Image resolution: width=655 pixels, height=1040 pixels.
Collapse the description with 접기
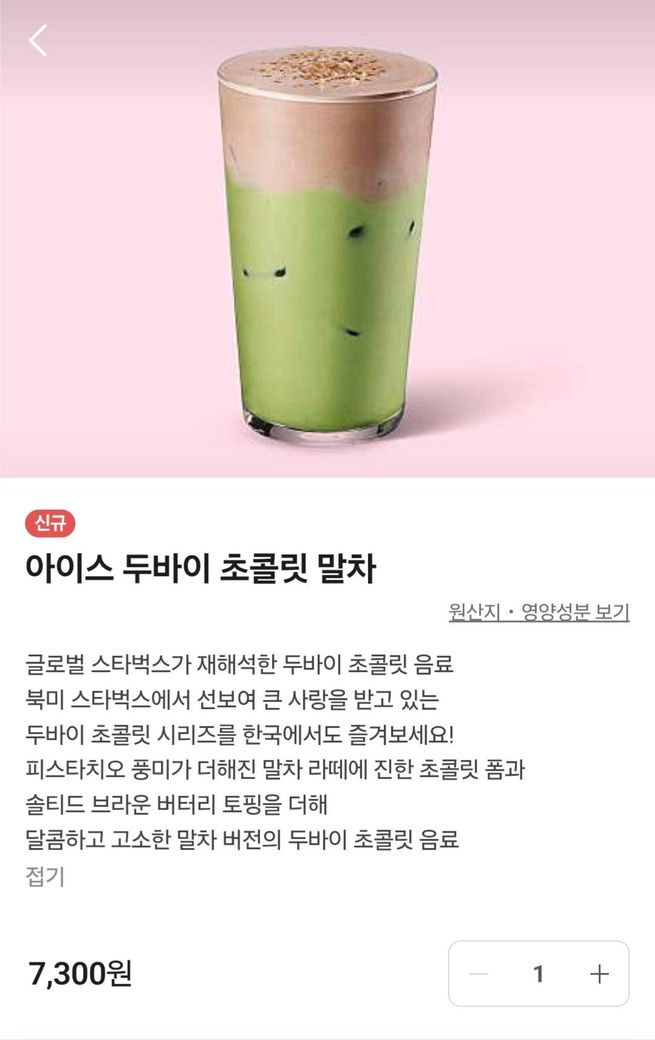(x=45, y=877)
